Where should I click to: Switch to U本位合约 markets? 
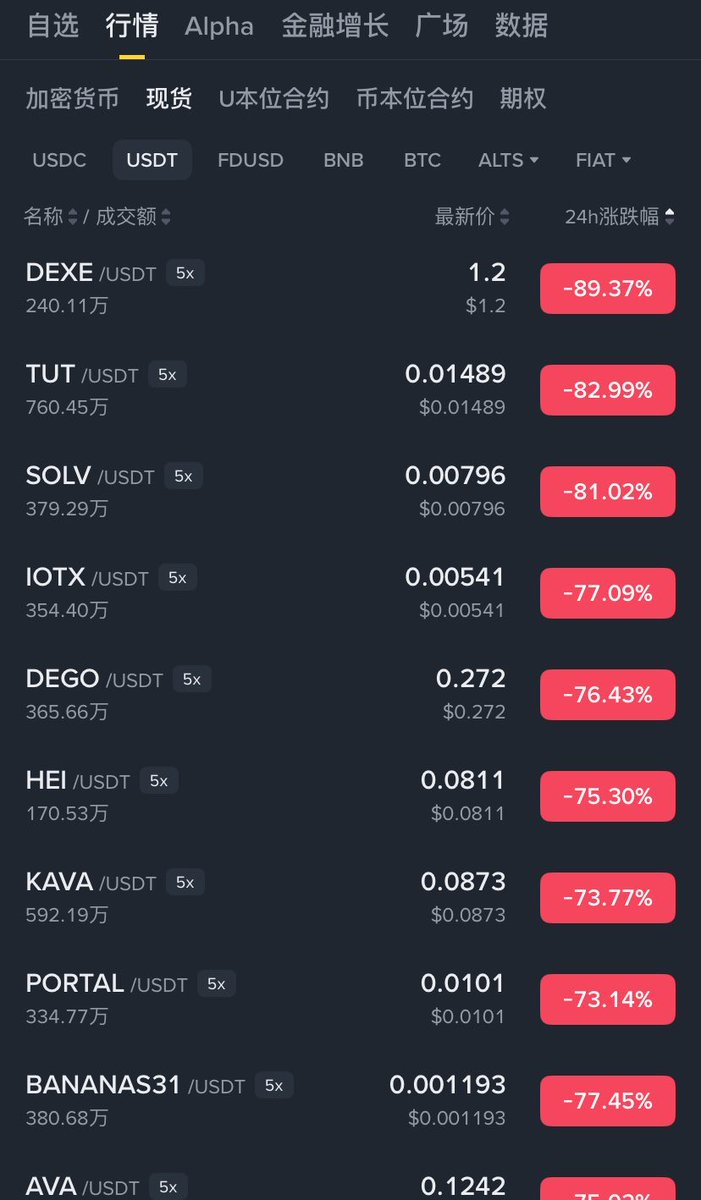pos(273,98)
